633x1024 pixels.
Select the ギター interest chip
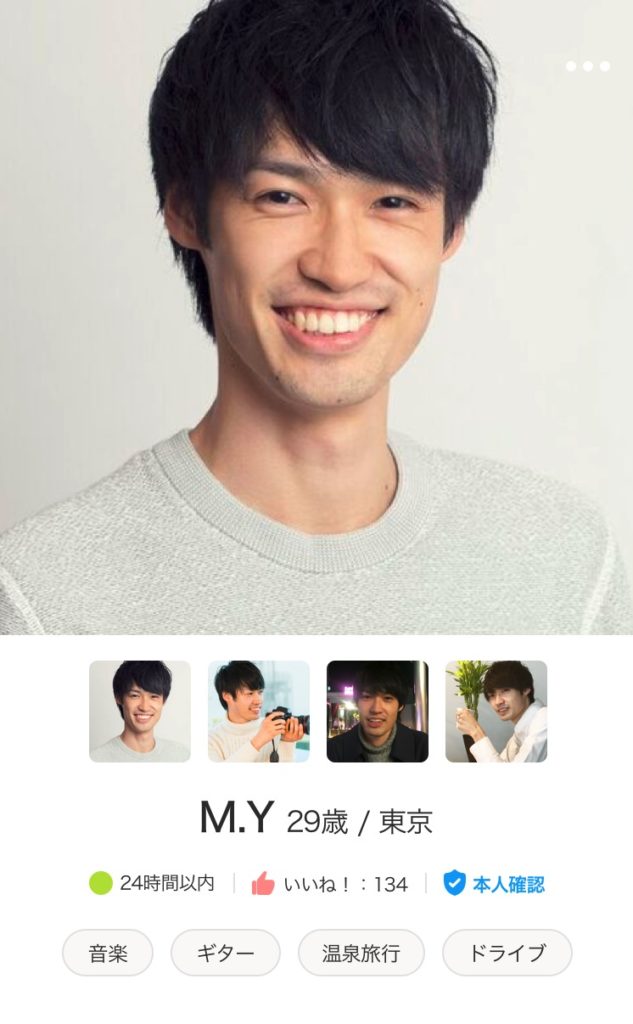pyautogui.click(x=224, y=953)
